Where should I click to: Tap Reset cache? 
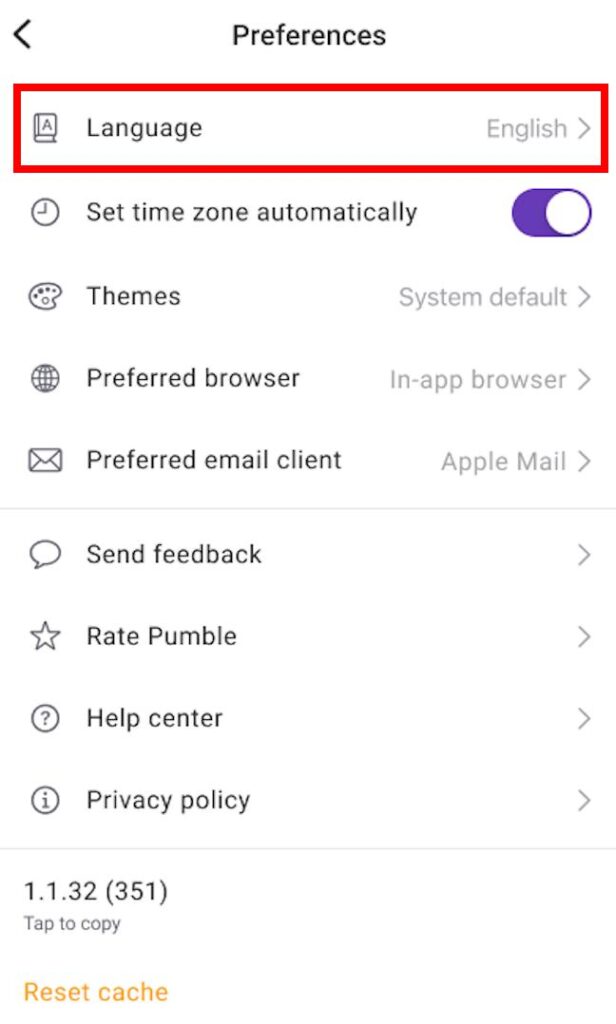pos(96,992)
